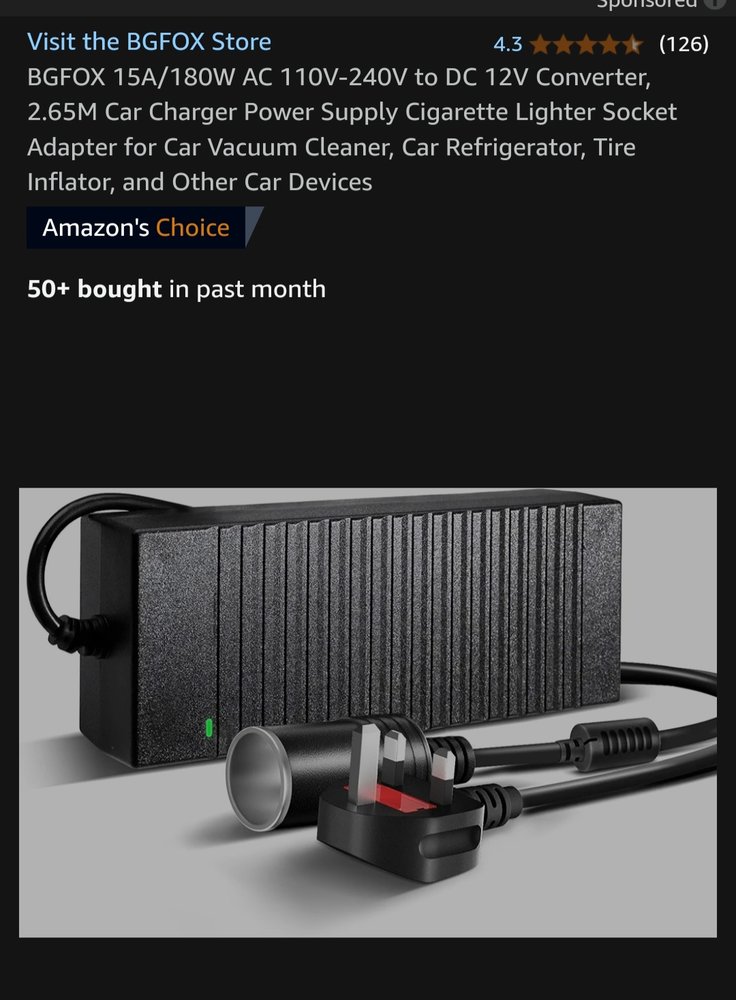736x1000 pixels.
Task: Visit the BGFOX Store link
Action: (x=149, y=42)
